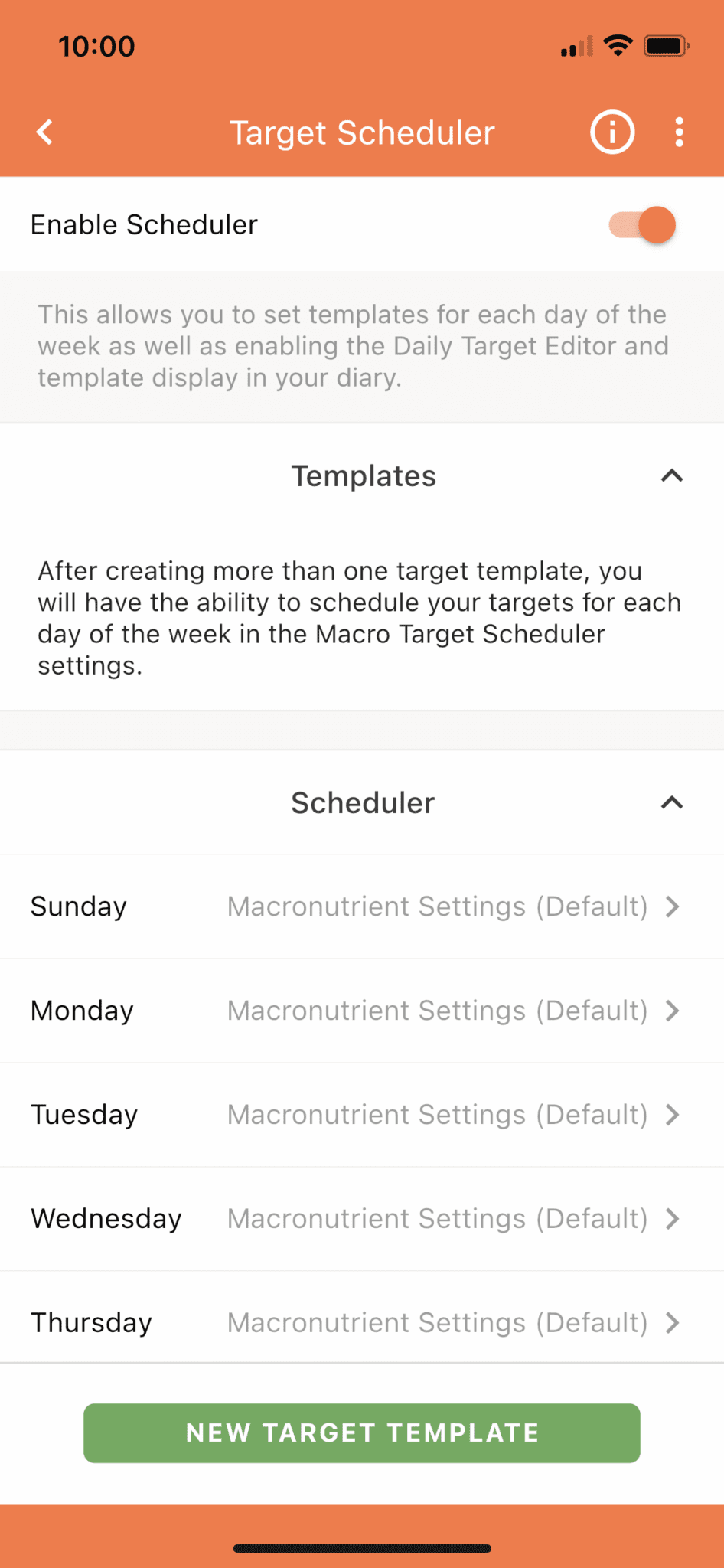Collapse the Scheduler section
Viewport: 724px width, 1568px height.
[x=671, y=802]
